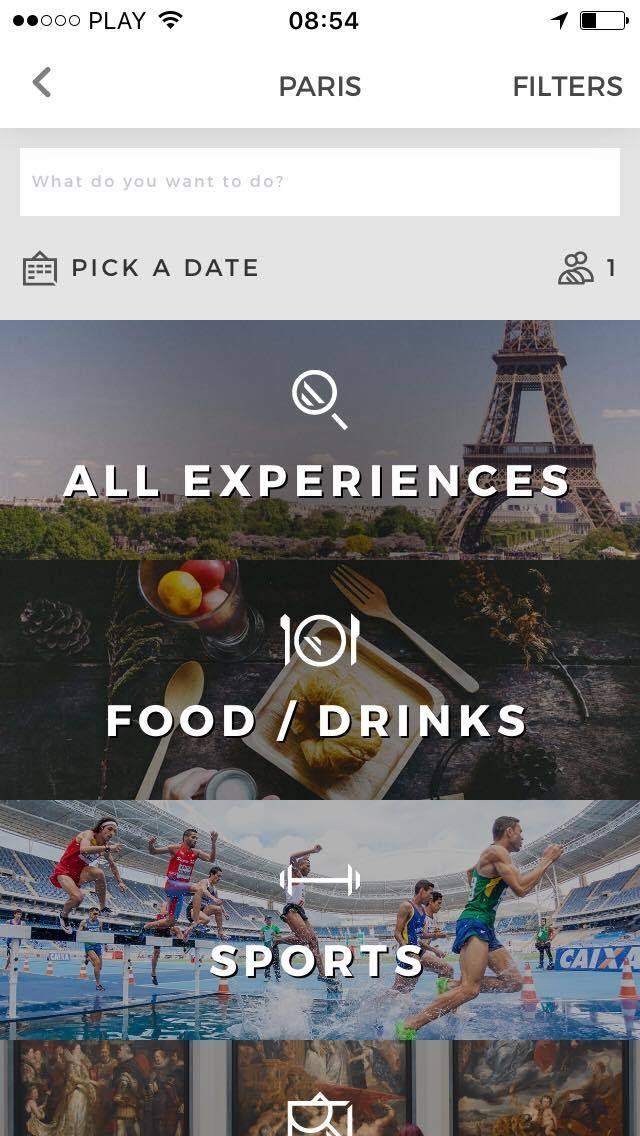This screenshot has height=1136, width=640.
Task: Select the Sports category tile
Action: pos(320,920)
